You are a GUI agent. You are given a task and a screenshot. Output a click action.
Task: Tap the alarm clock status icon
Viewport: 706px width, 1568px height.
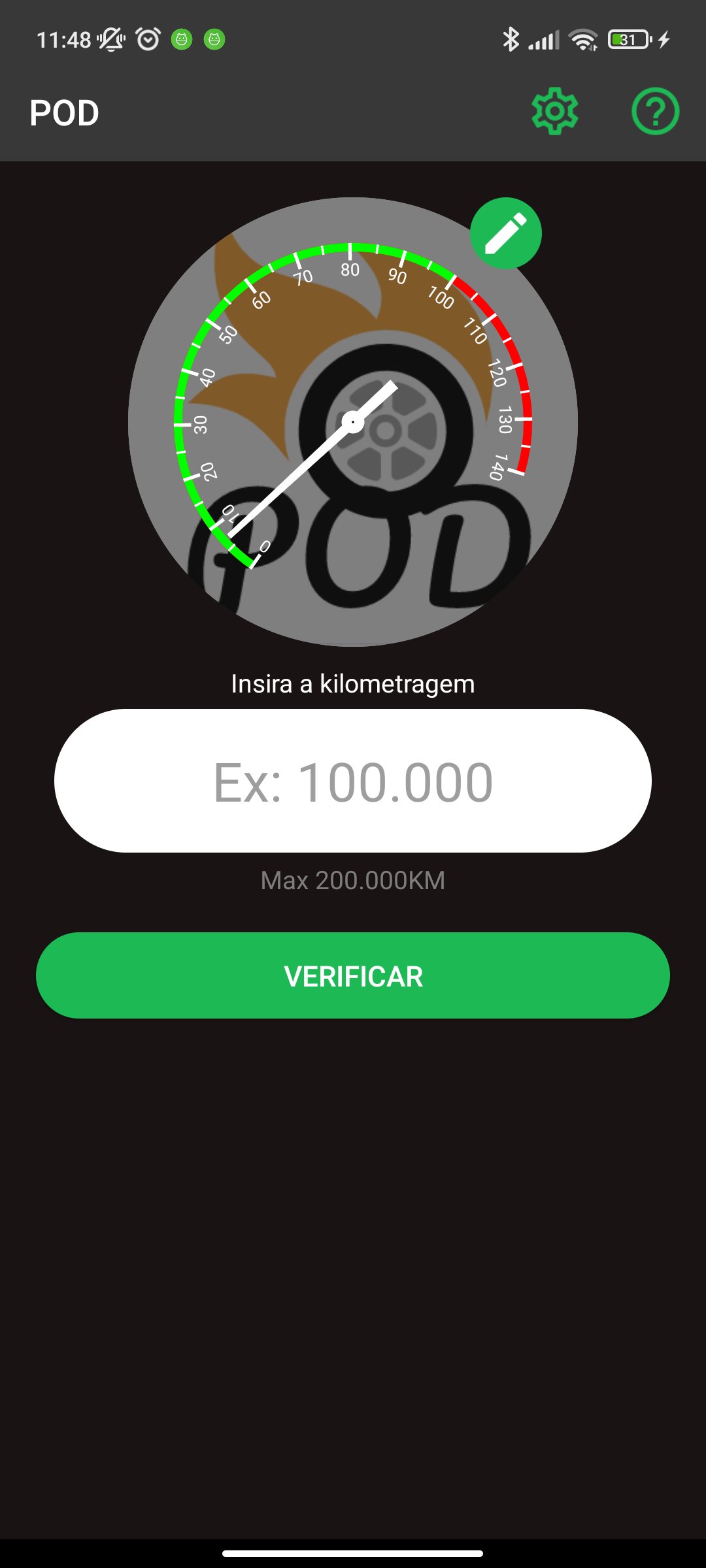click(148, 39)
